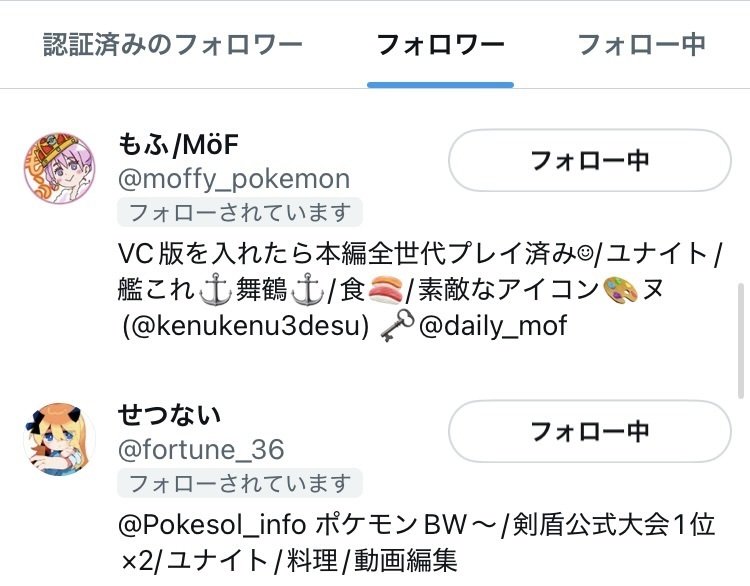Switch to the 認証済みのフォロワー tab
This screenshot has width=750, height=586.
(172, 45)
